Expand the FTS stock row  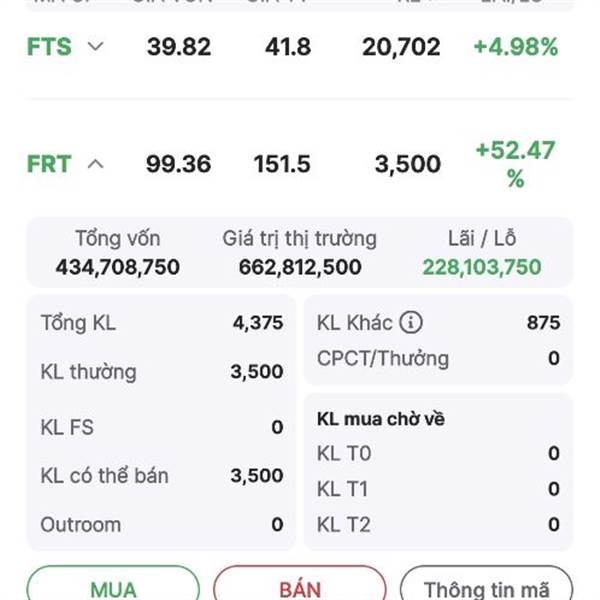click(x=95, y=47)
